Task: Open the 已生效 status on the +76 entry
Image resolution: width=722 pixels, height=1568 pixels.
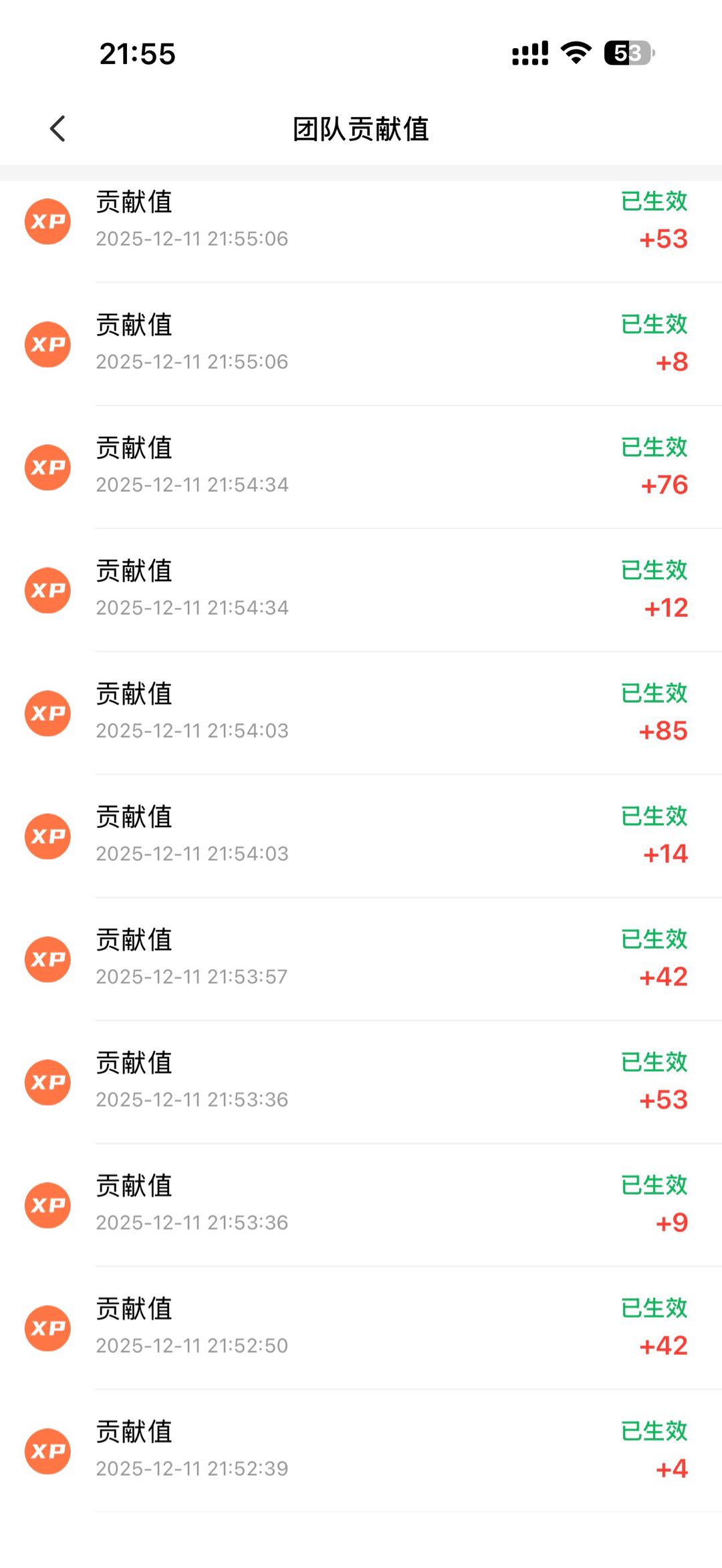Action: click(653, 448)
